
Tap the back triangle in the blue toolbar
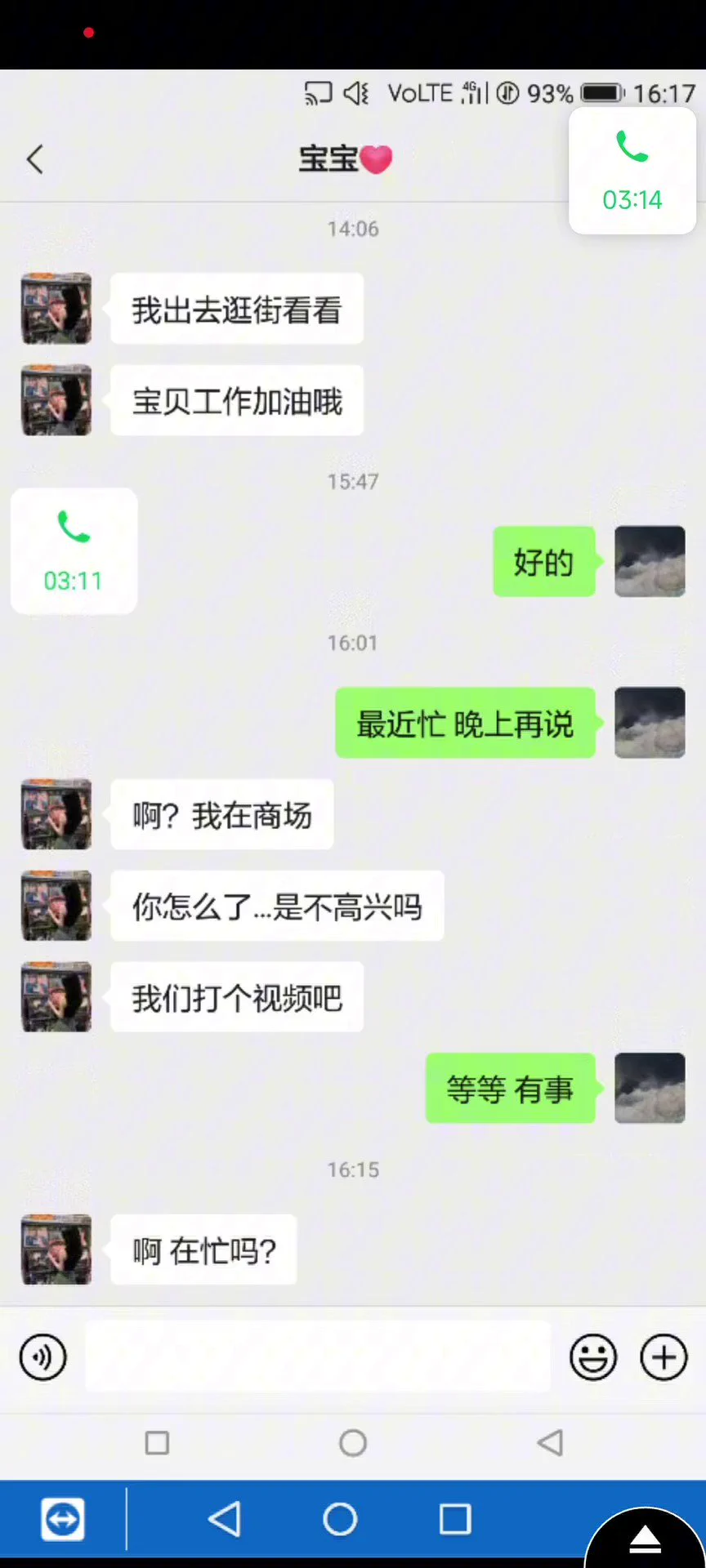(225, 1520)
